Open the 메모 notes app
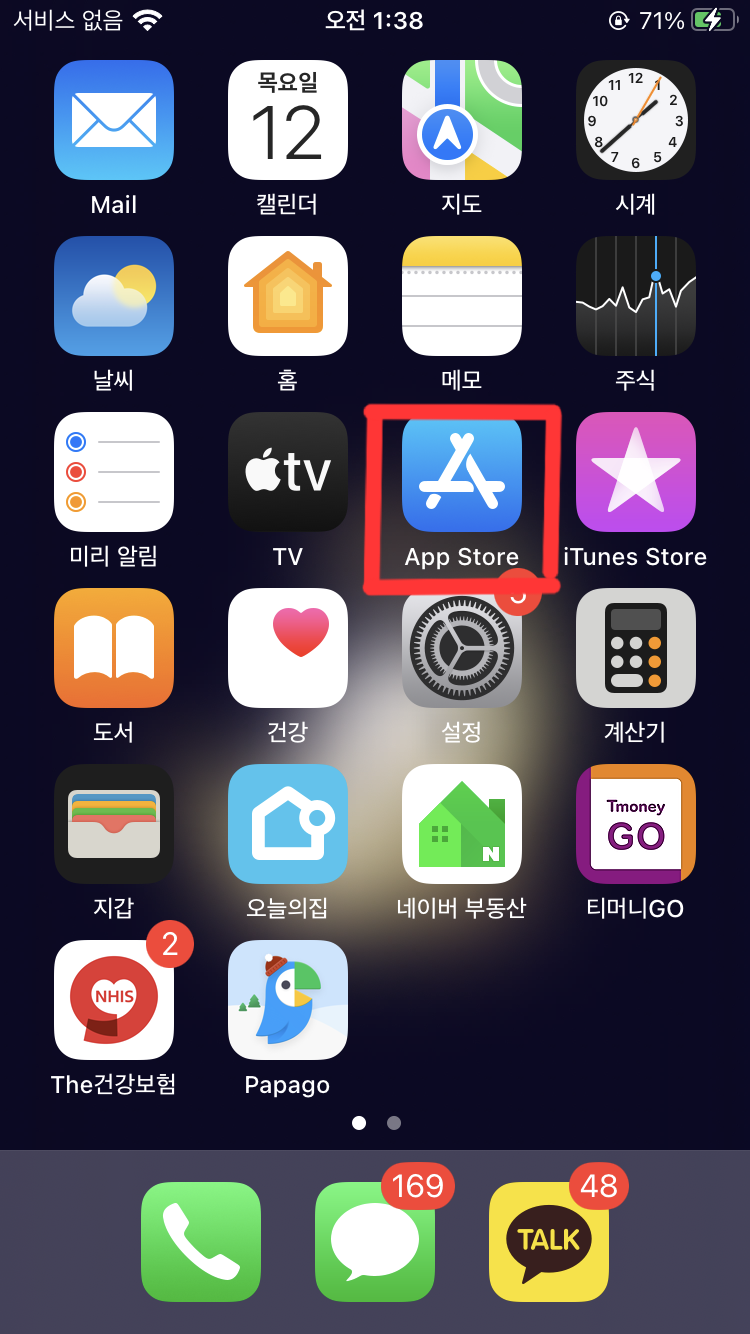The width and height of the screenshot is (750, 1334). click(x=462, y=296)
